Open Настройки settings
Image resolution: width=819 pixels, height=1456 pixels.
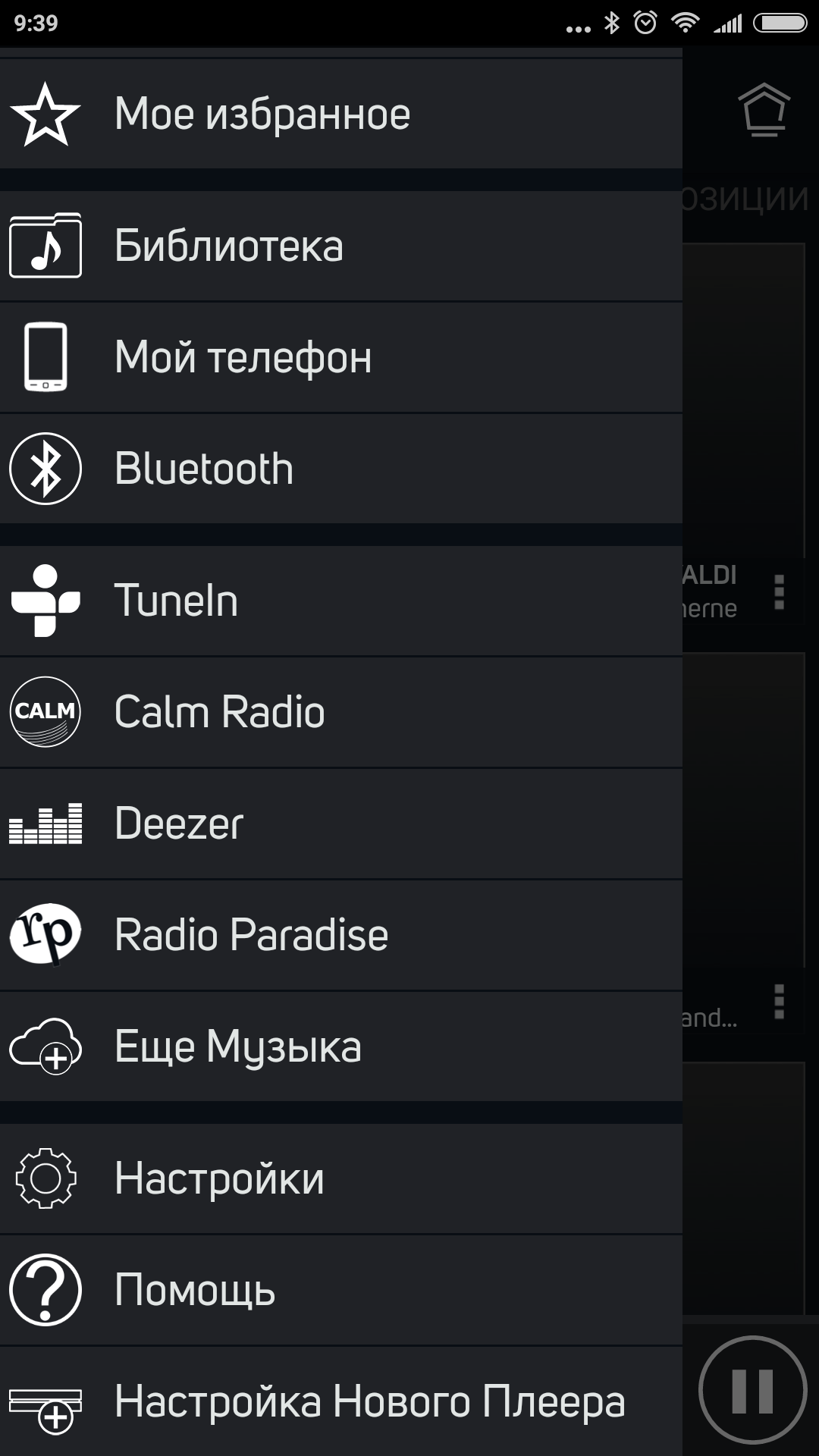click(x=341, y=1178)
